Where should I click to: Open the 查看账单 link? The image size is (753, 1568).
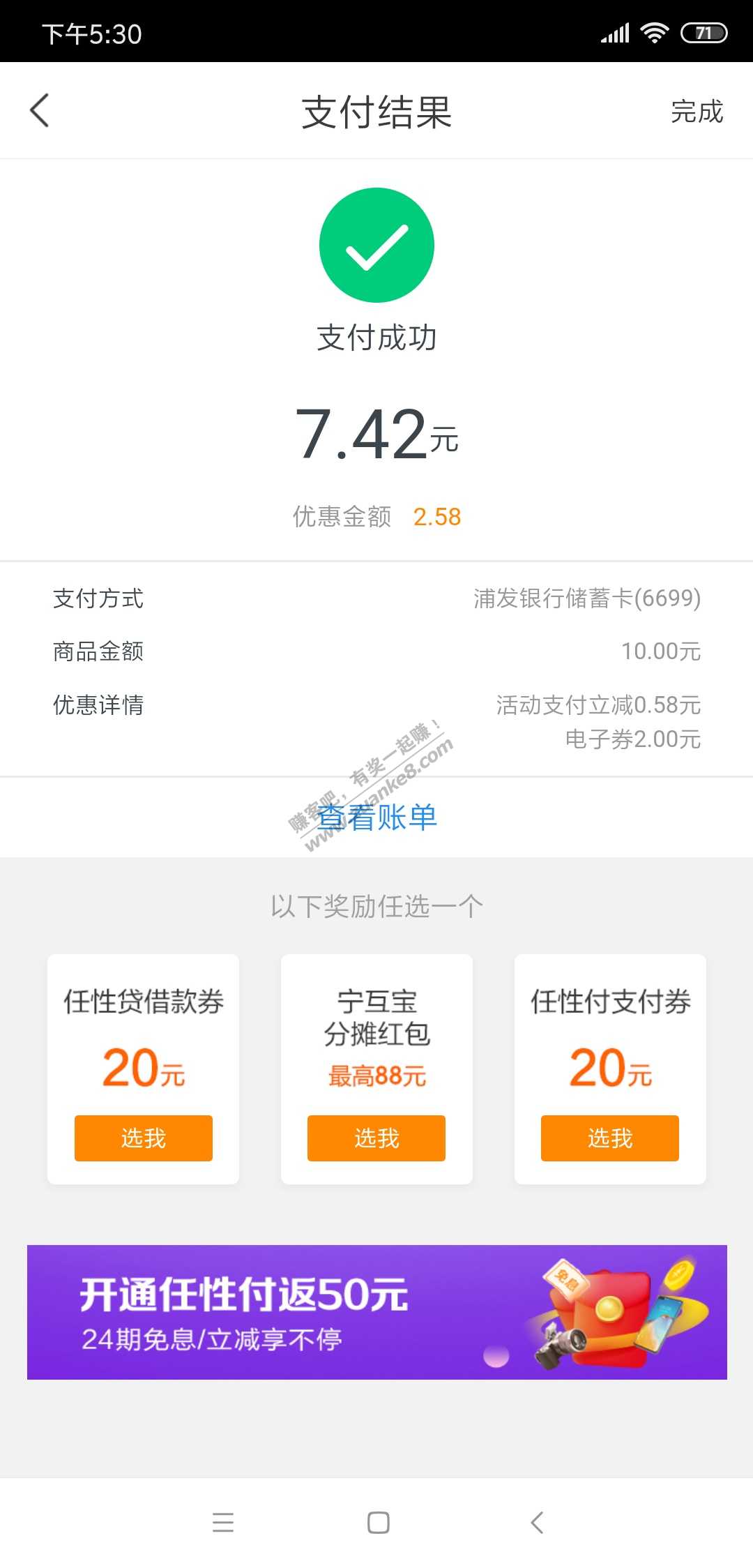[377, 817]
